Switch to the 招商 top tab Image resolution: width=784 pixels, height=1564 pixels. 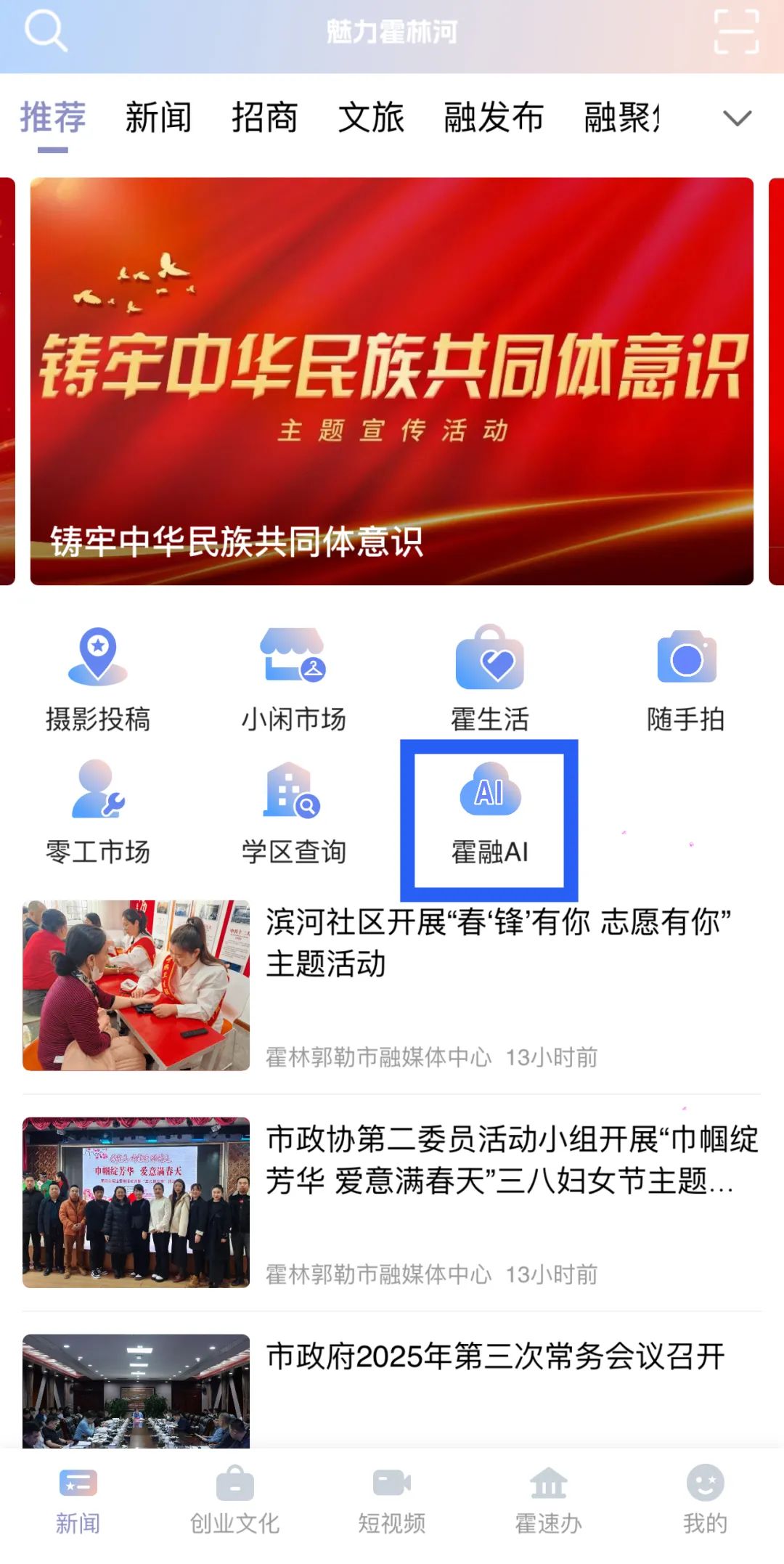[x=265, y=118]
